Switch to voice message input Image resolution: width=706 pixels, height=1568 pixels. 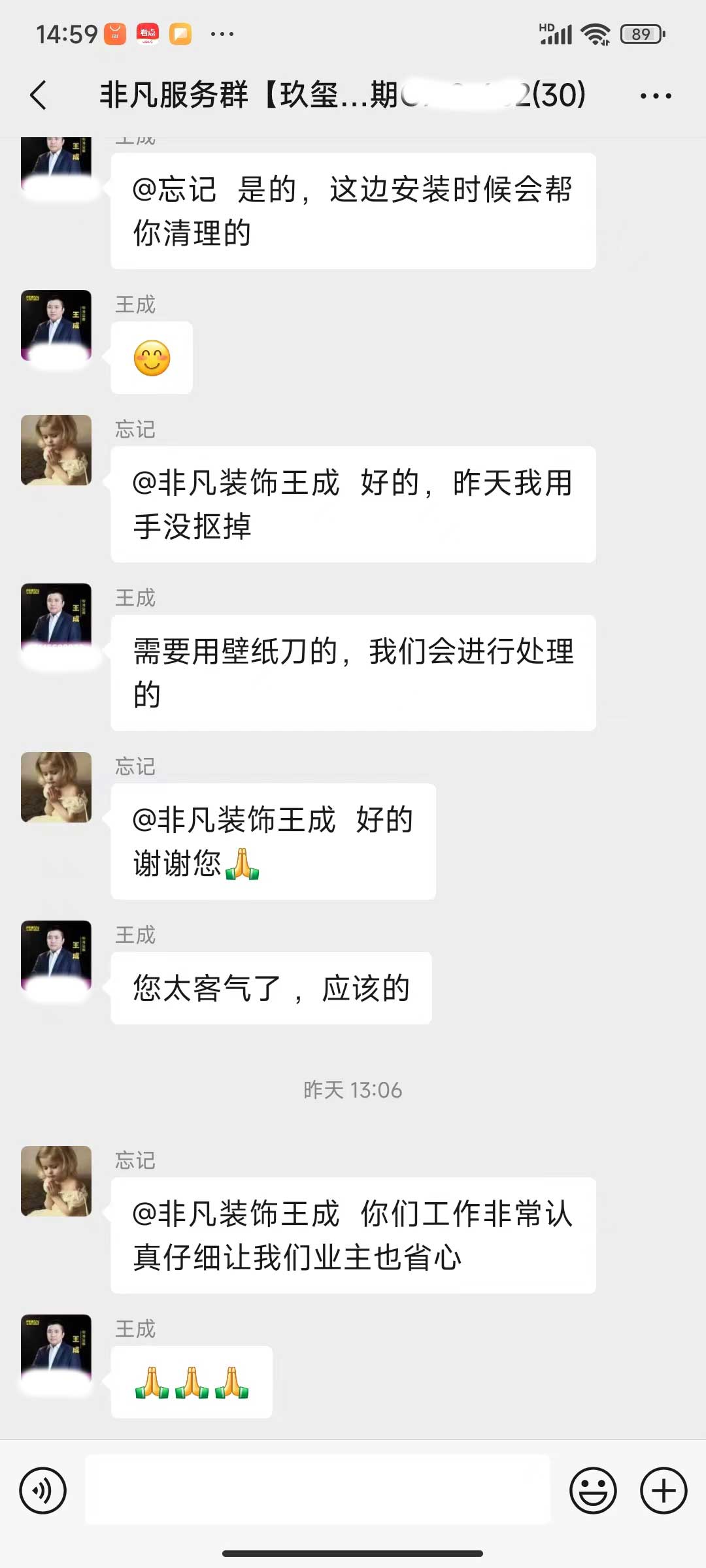coord(43,1490)
